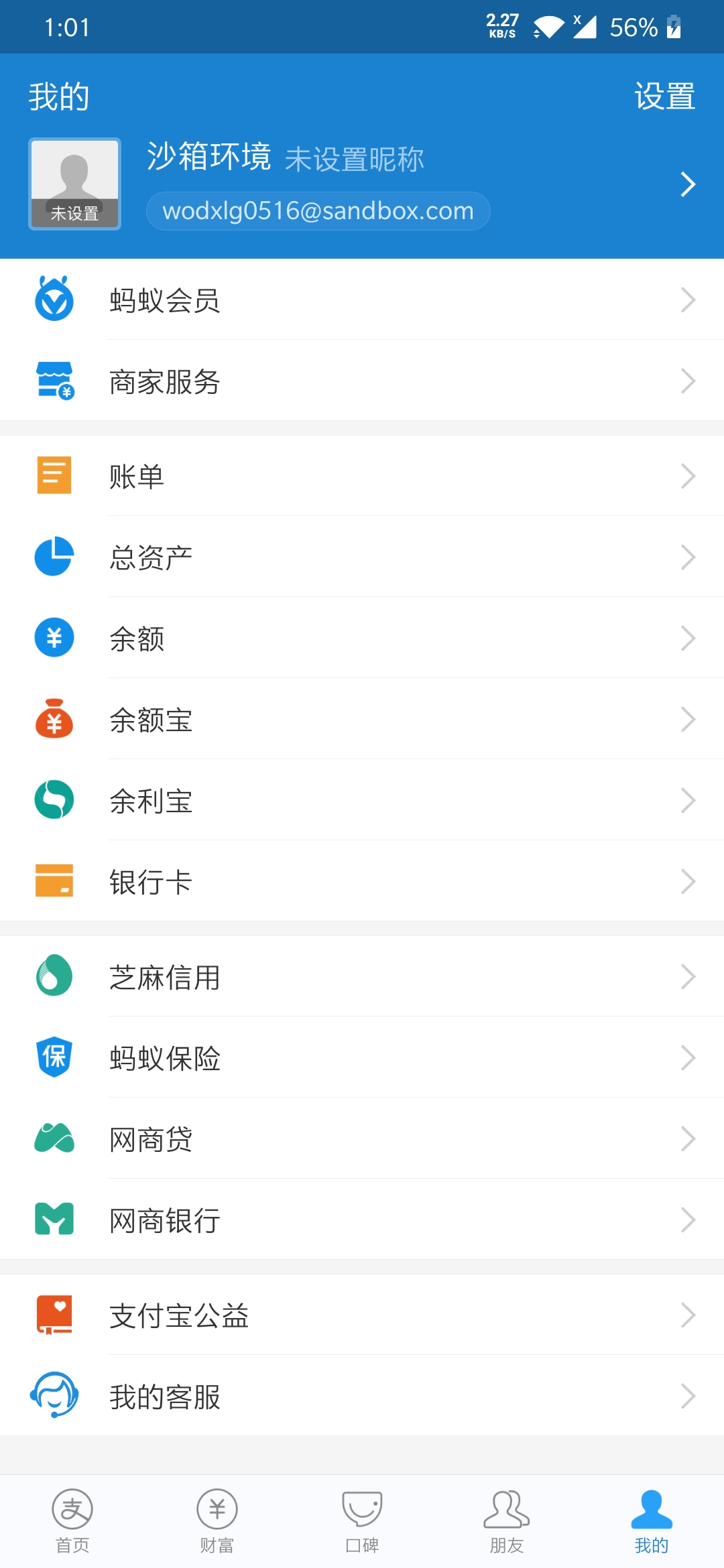The image size is (724, 1568).
Task: Visit 支付宝公益
Action: point(362,1315)
